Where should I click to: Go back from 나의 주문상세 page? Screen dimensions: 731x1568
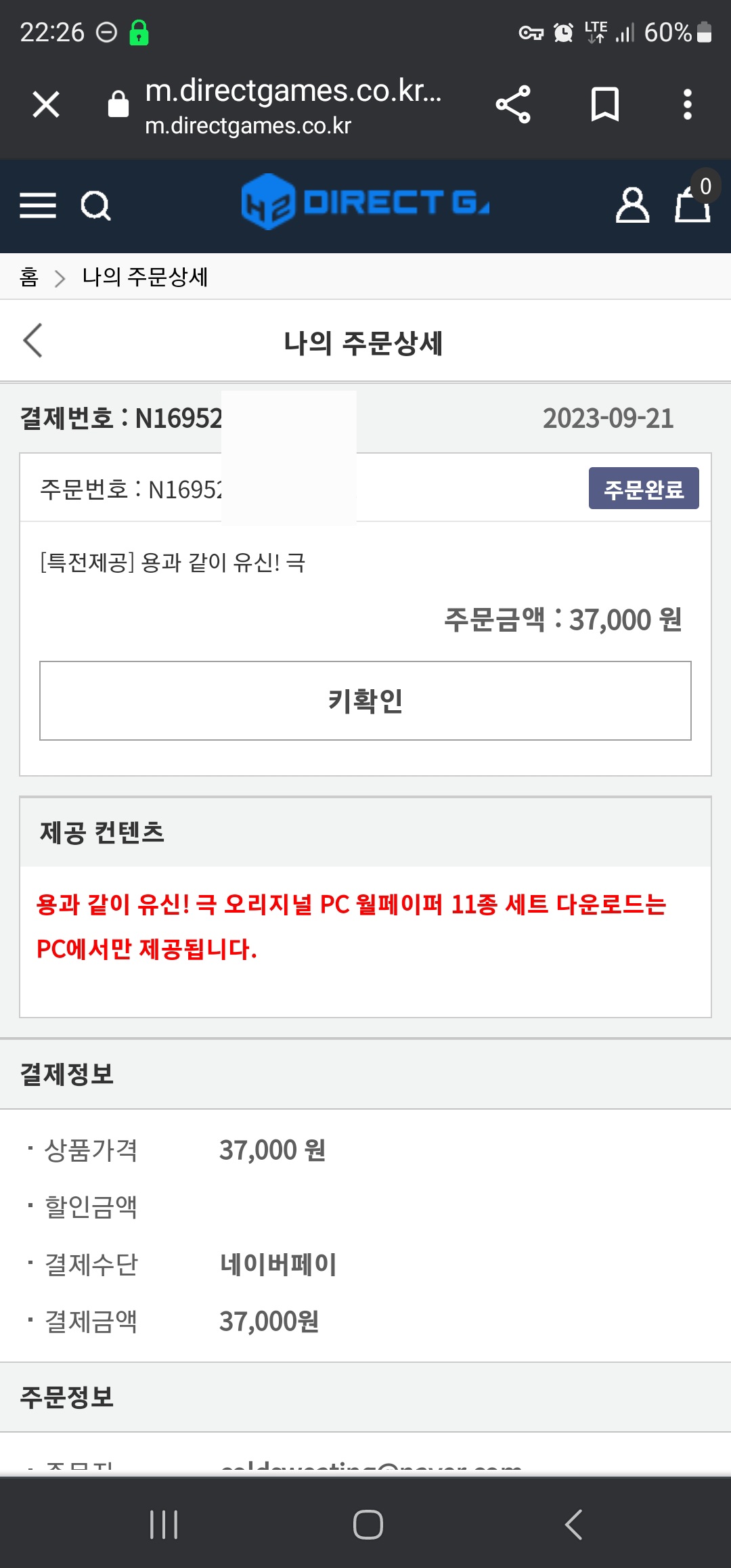point(32,341)
